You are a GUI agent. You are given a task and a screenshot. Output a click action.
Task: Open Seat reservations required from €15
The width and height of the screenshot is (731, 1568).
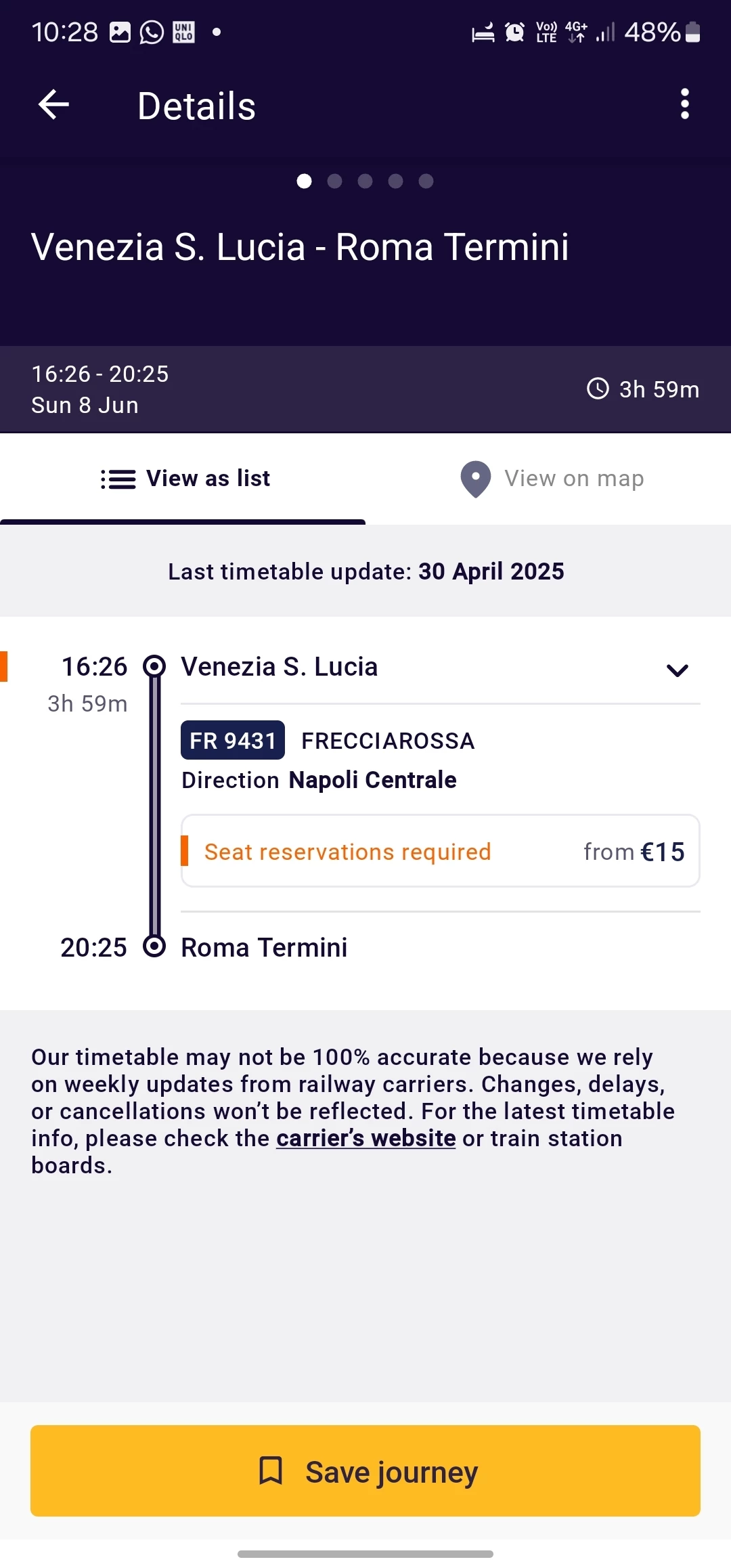(x=440, y=851)
